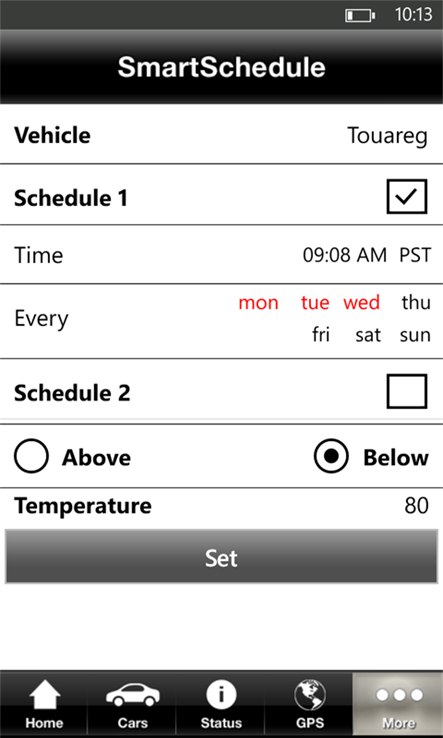Select sun as a schedule day
The image size is (443, 738).
(x=415, y=335)
